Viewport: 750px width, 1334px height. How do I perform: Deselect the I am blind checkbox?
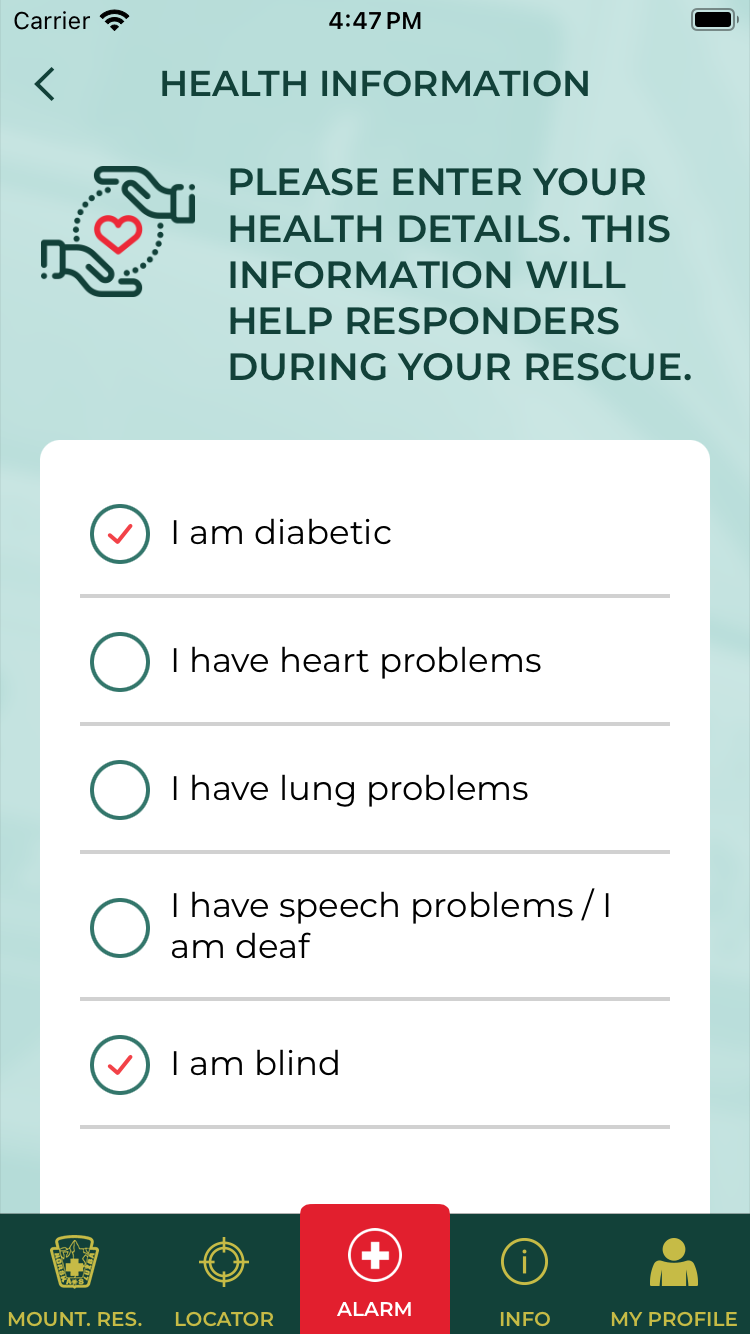point(120,1064)
